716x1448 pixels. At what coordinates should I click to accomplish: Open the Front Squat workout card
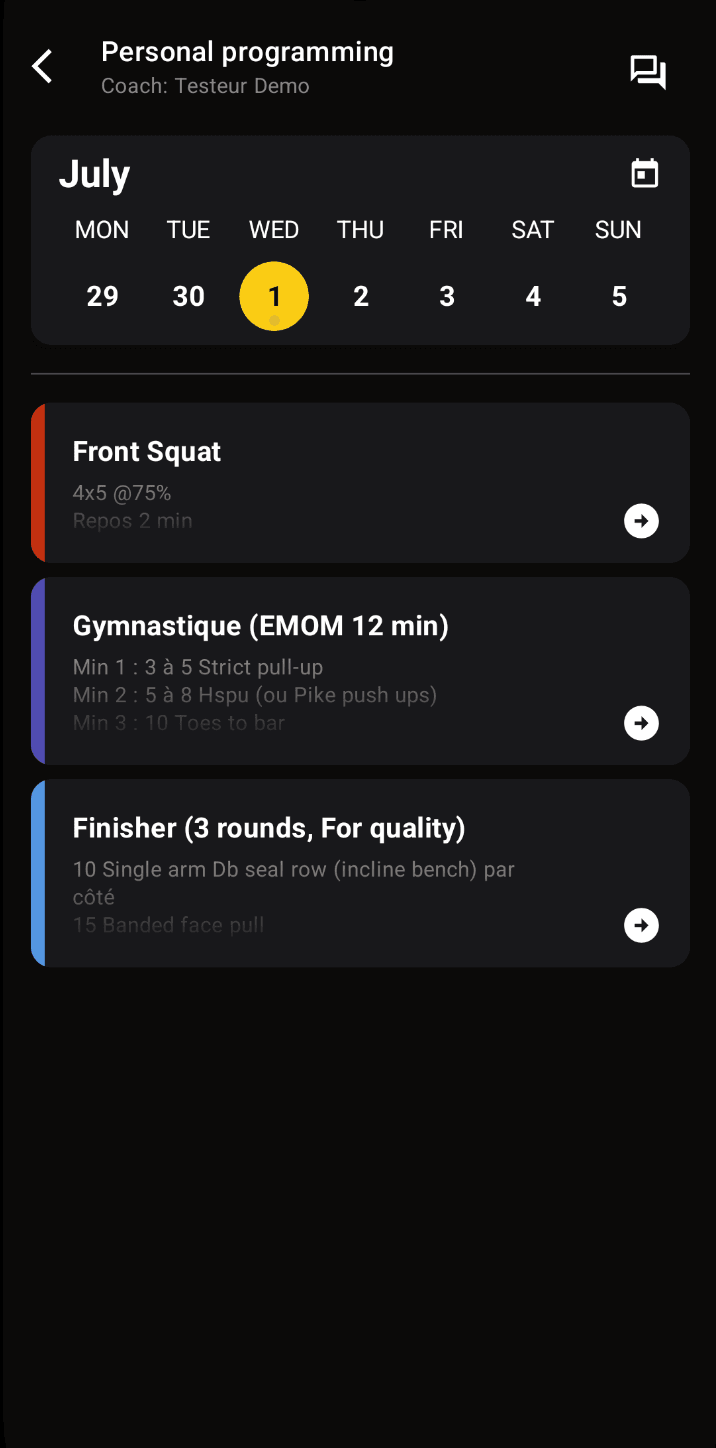point(360,483)
